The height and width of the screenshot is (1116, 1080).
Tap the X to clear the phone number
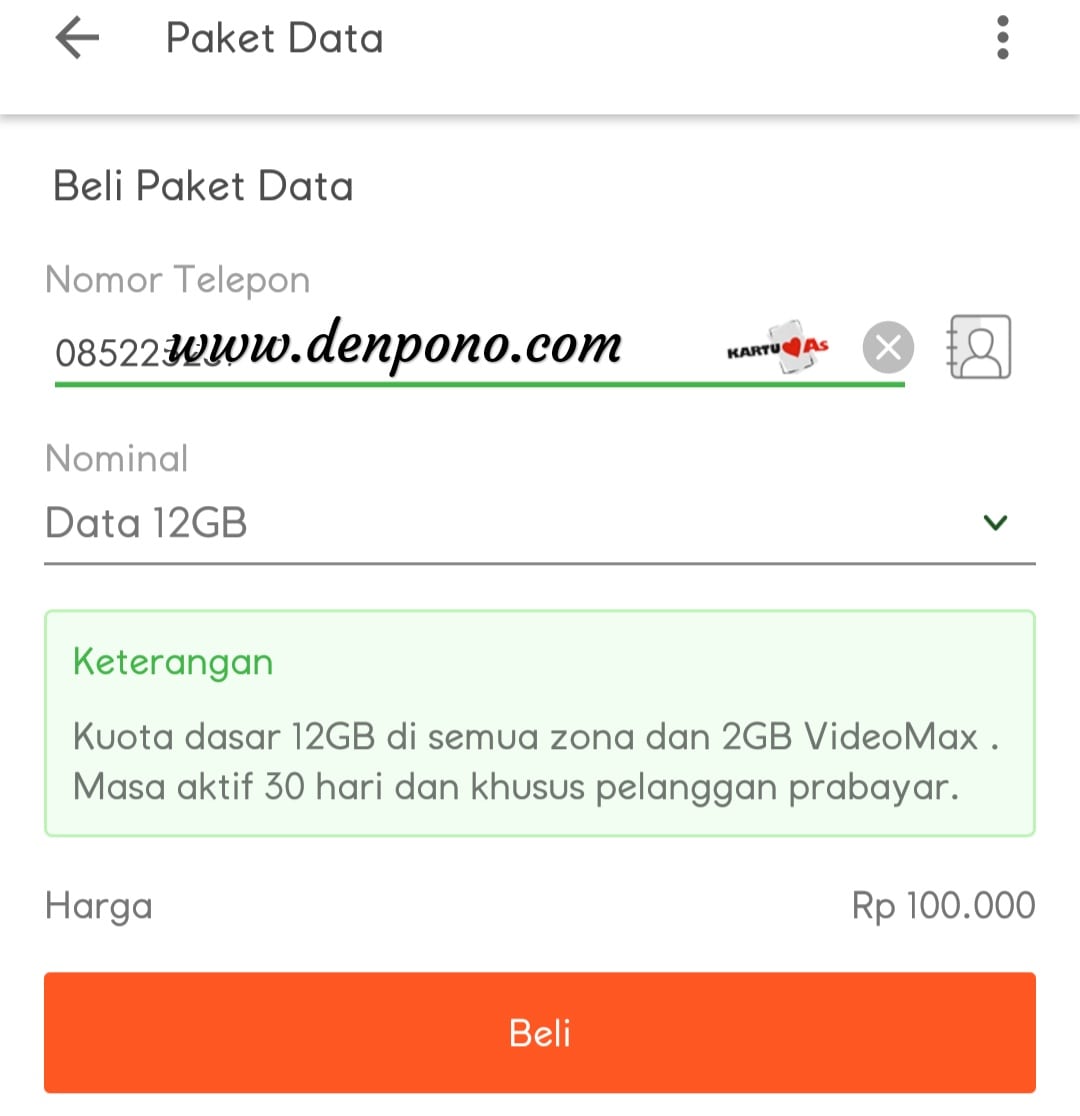887,346
